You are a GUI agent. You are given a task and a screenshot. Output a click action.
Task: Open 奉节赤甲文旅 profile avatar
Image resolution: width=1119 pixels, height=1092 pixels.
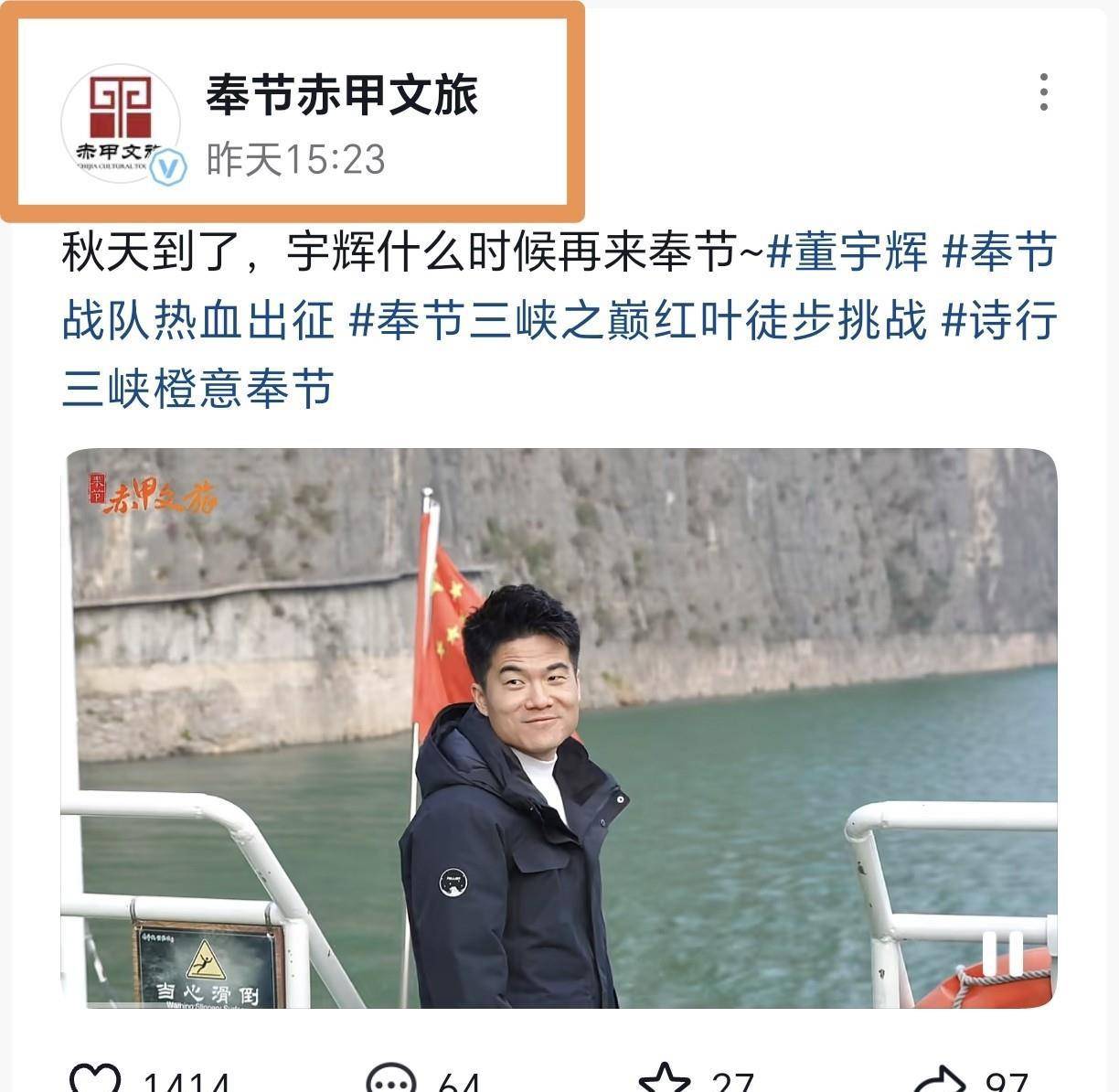coord(121,123)
